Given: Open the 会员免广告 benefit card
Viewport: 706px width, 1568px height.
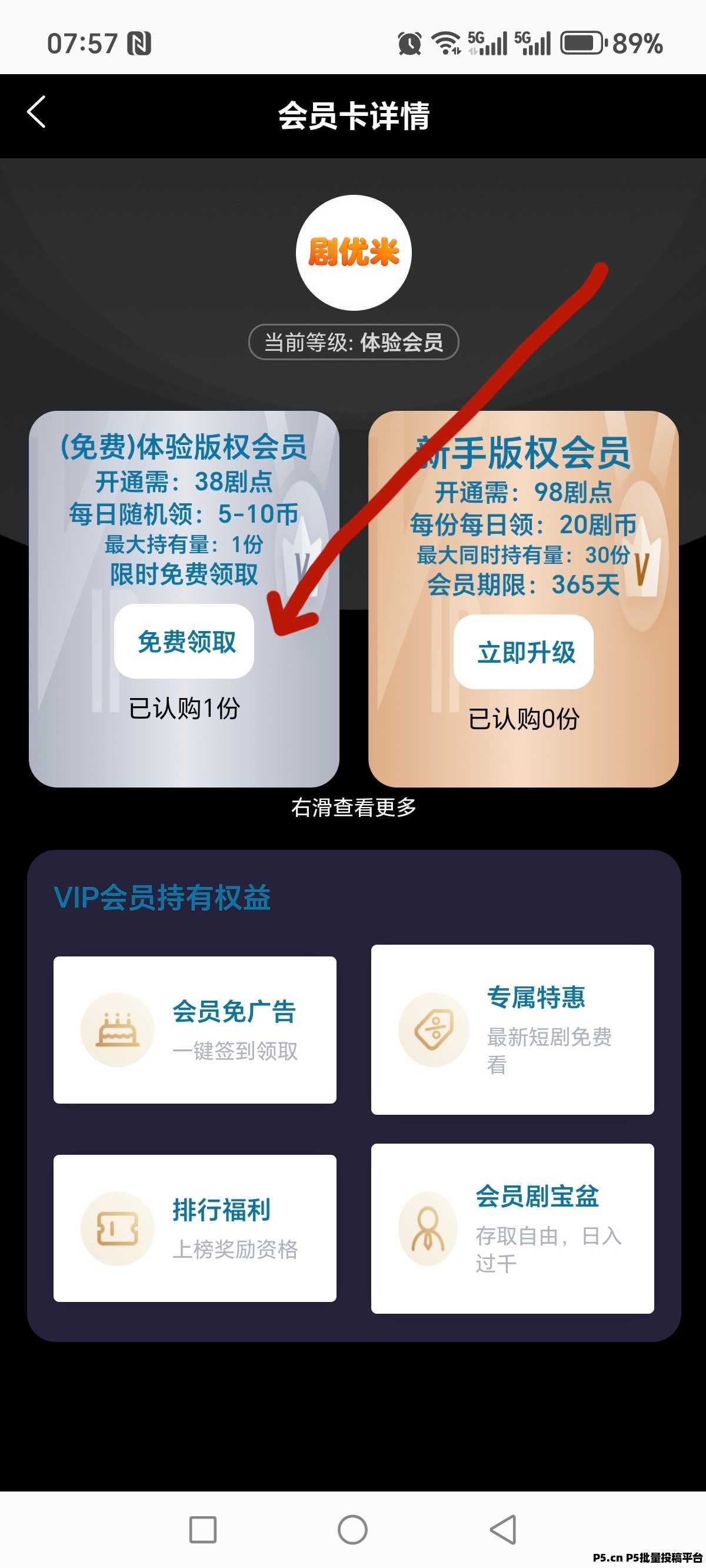Looking at the screenshot, I should [x=195, y=1029].
